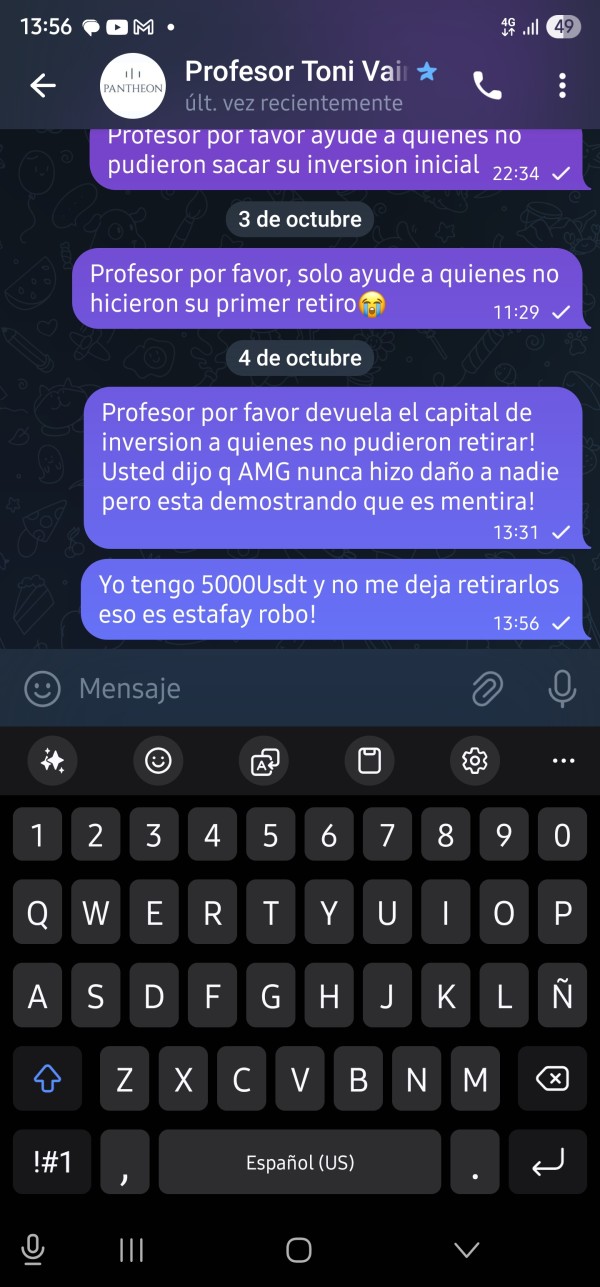Open the emoji picker beside Mensaje
The height and width of the screenshot is (1287, 600).
tap(42, 688)
